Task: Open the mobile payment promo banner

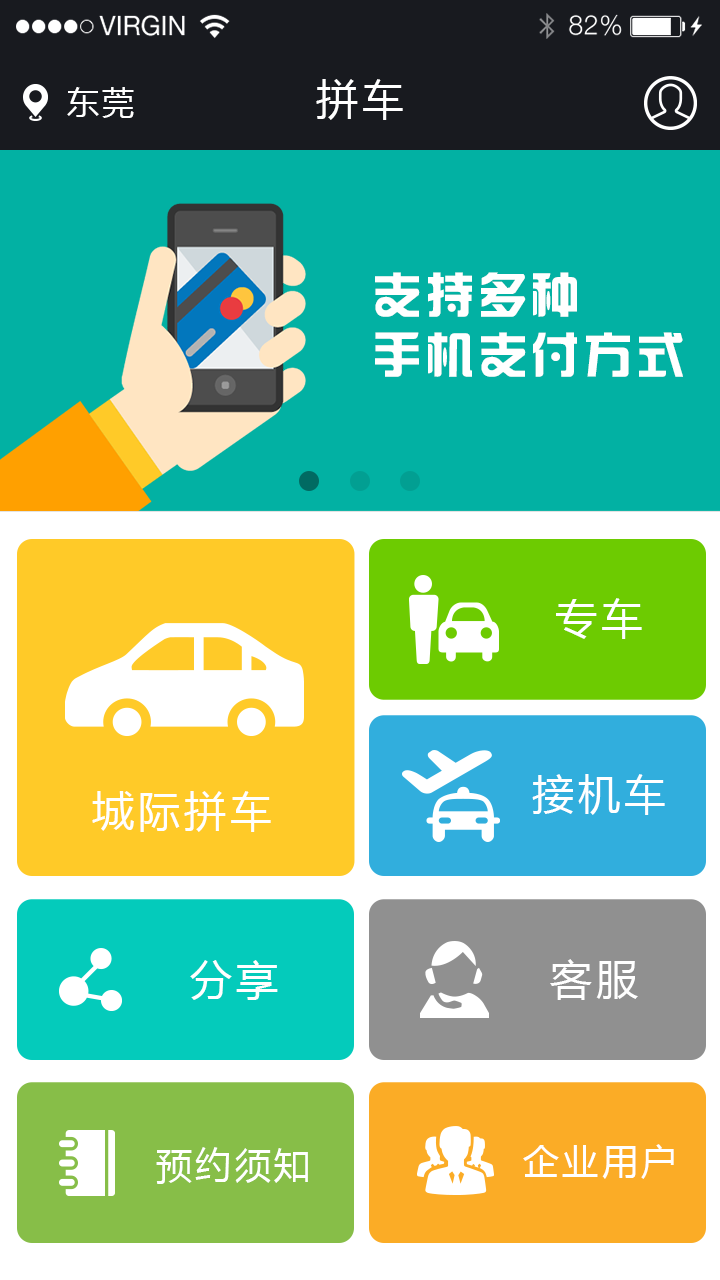Action: pos(360,330)
